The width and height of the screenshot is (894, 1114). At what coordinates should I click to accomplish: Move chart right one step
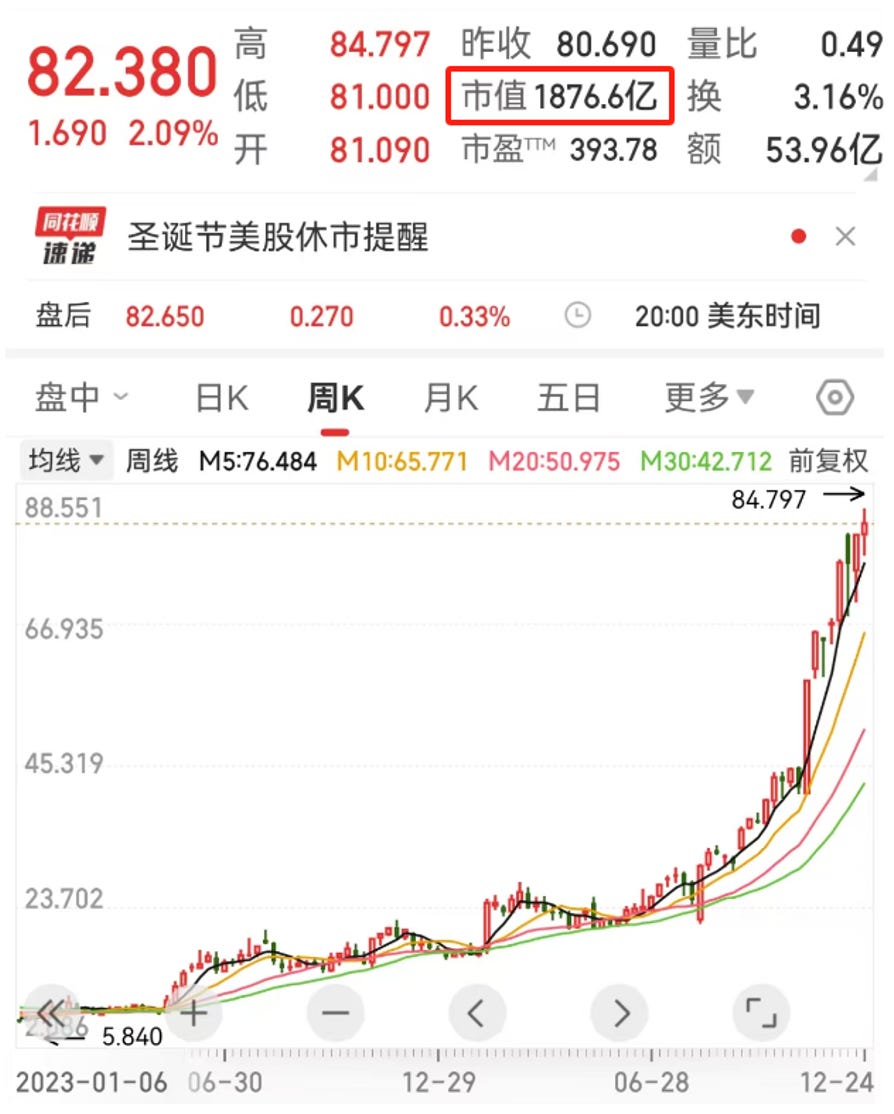620,1013
